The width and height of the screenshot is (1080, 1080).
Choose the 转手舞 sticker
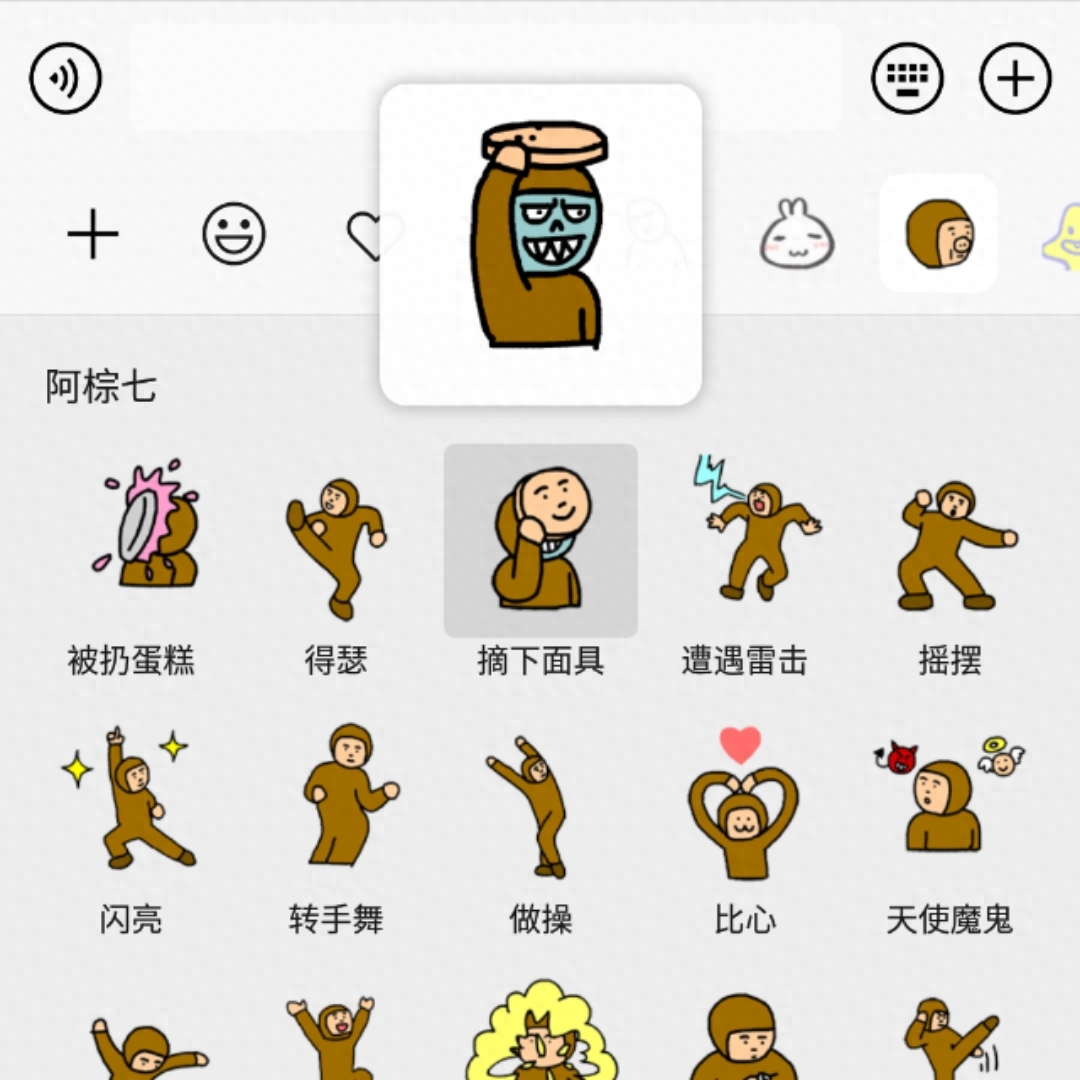click(x=336, y=798)
